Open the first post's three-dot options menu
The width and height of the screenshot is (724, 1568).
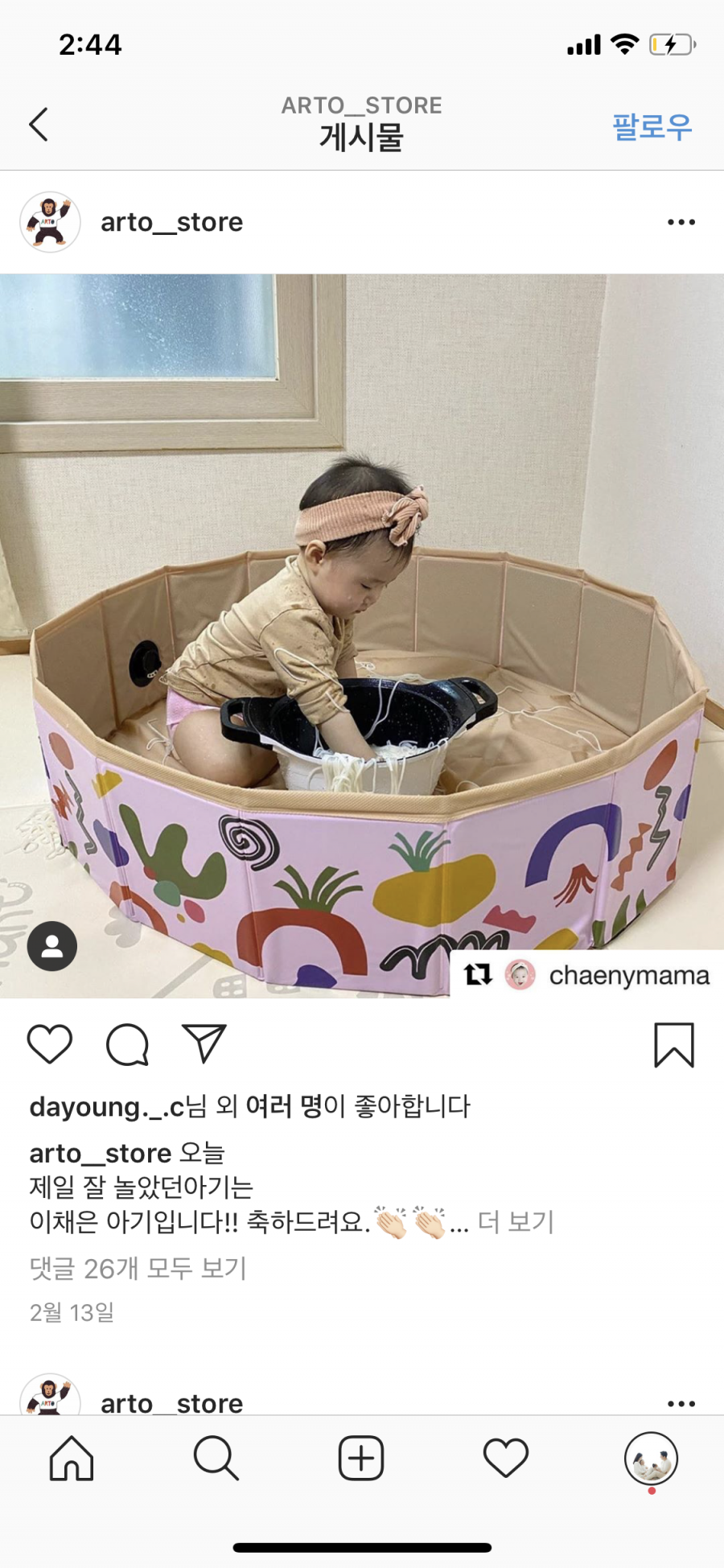[681, 222]
